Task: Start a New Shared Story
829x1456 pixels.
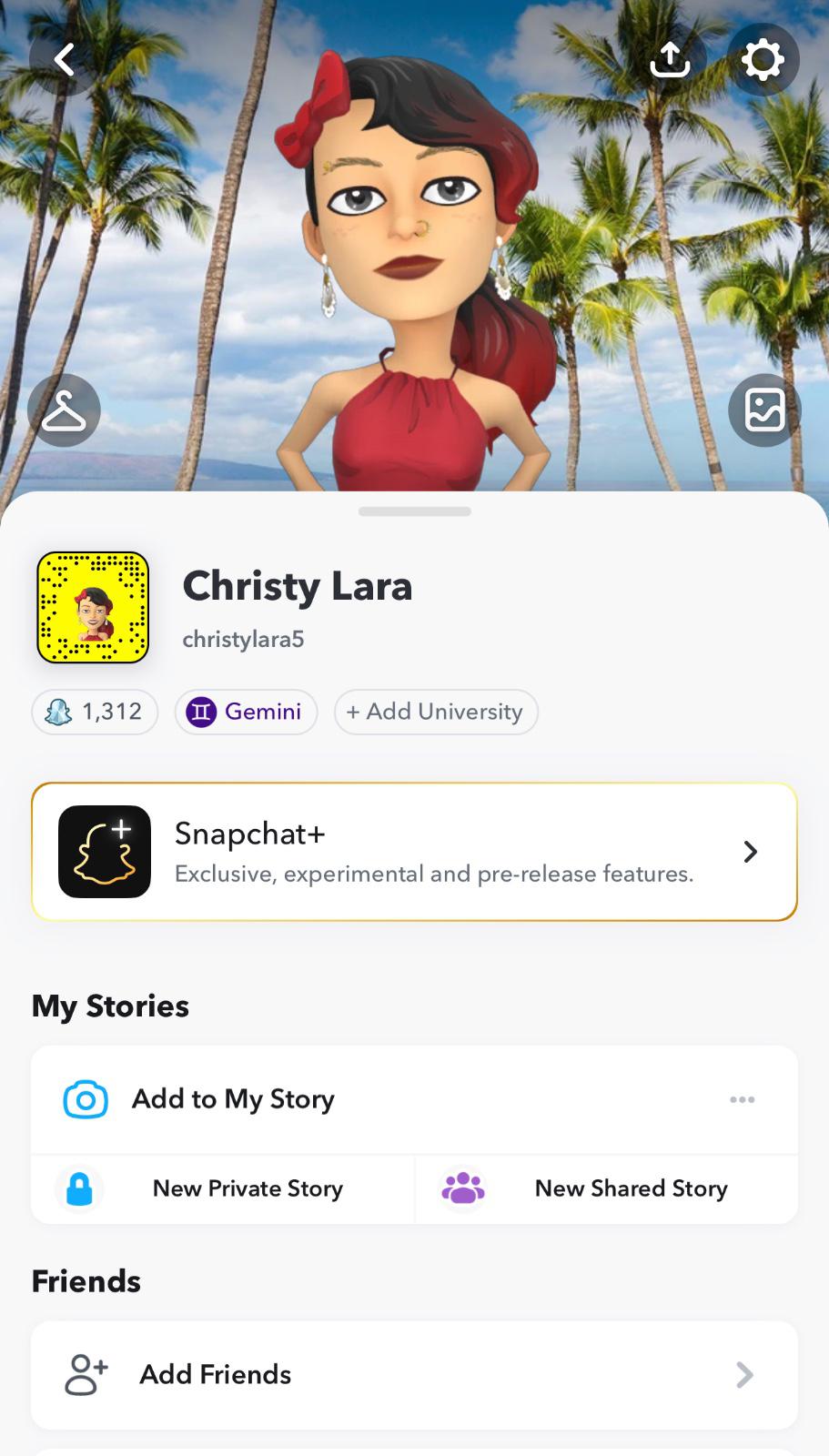Action: point(606,1188)
